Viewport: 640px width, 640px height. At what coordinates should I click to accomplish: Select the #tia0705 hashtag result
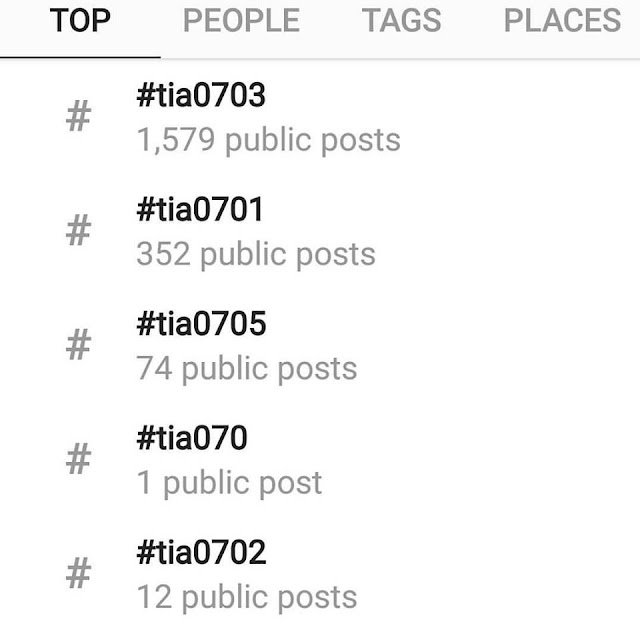(x=246, y=345)
